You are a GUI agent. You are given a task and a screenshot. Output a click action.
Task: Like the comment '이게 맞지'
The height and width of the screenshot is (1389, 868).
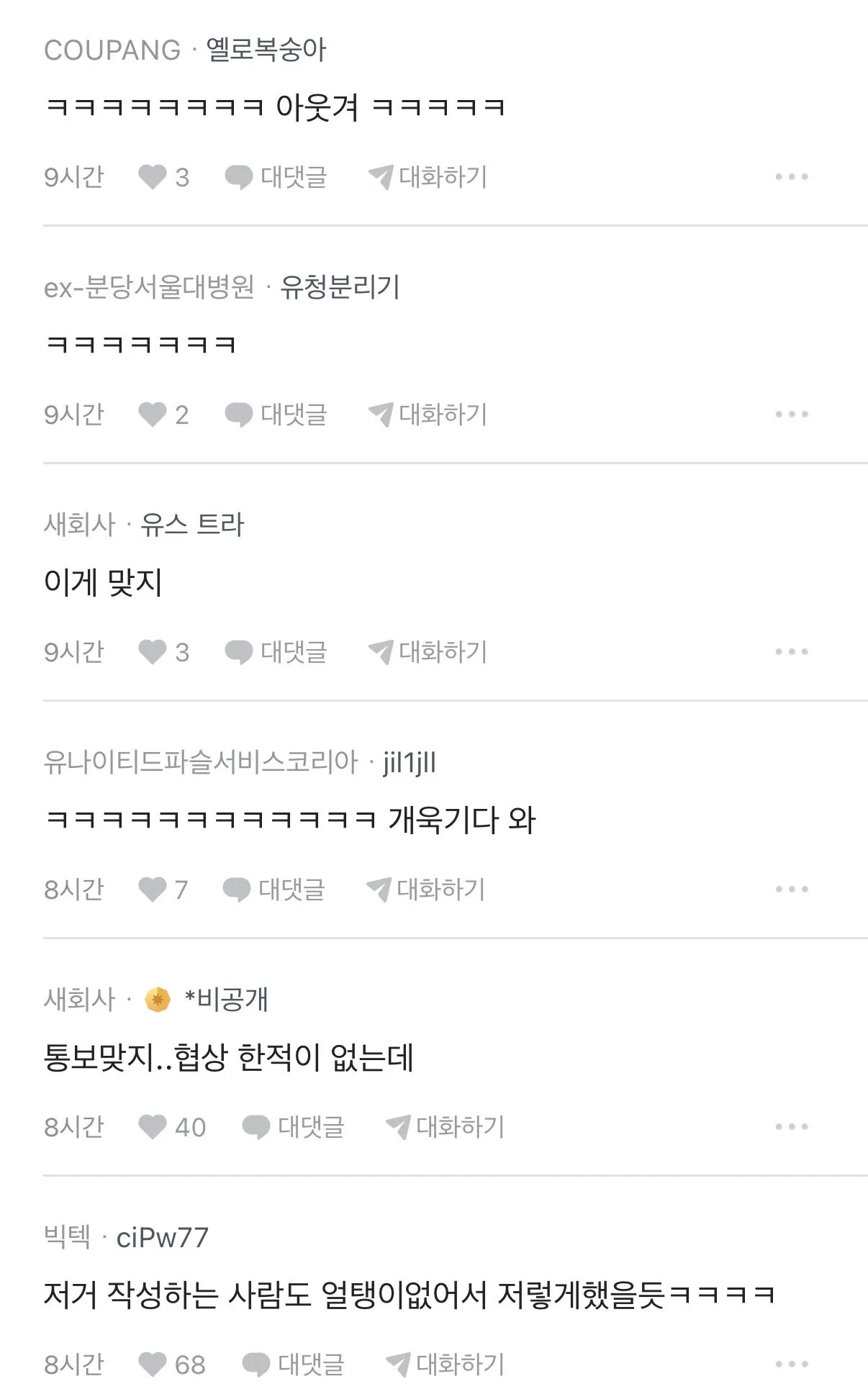click(x=153, y=652)
